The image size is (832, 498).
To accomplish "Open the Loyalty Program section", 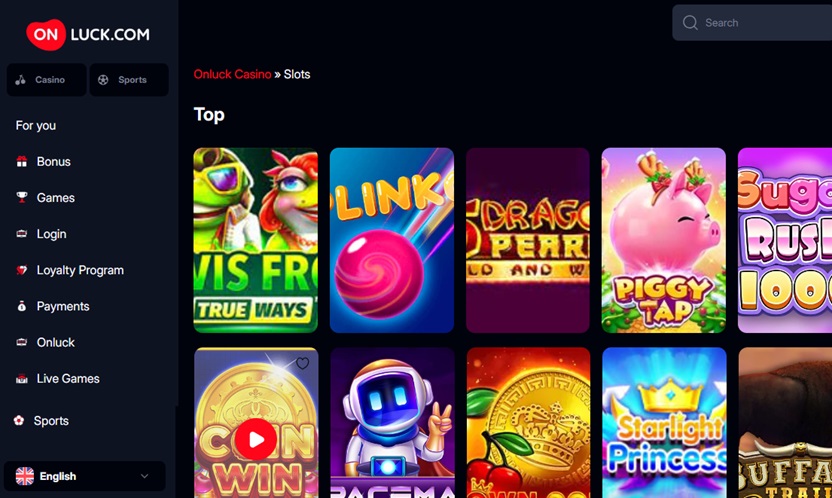I will click(x=80, y=270).
